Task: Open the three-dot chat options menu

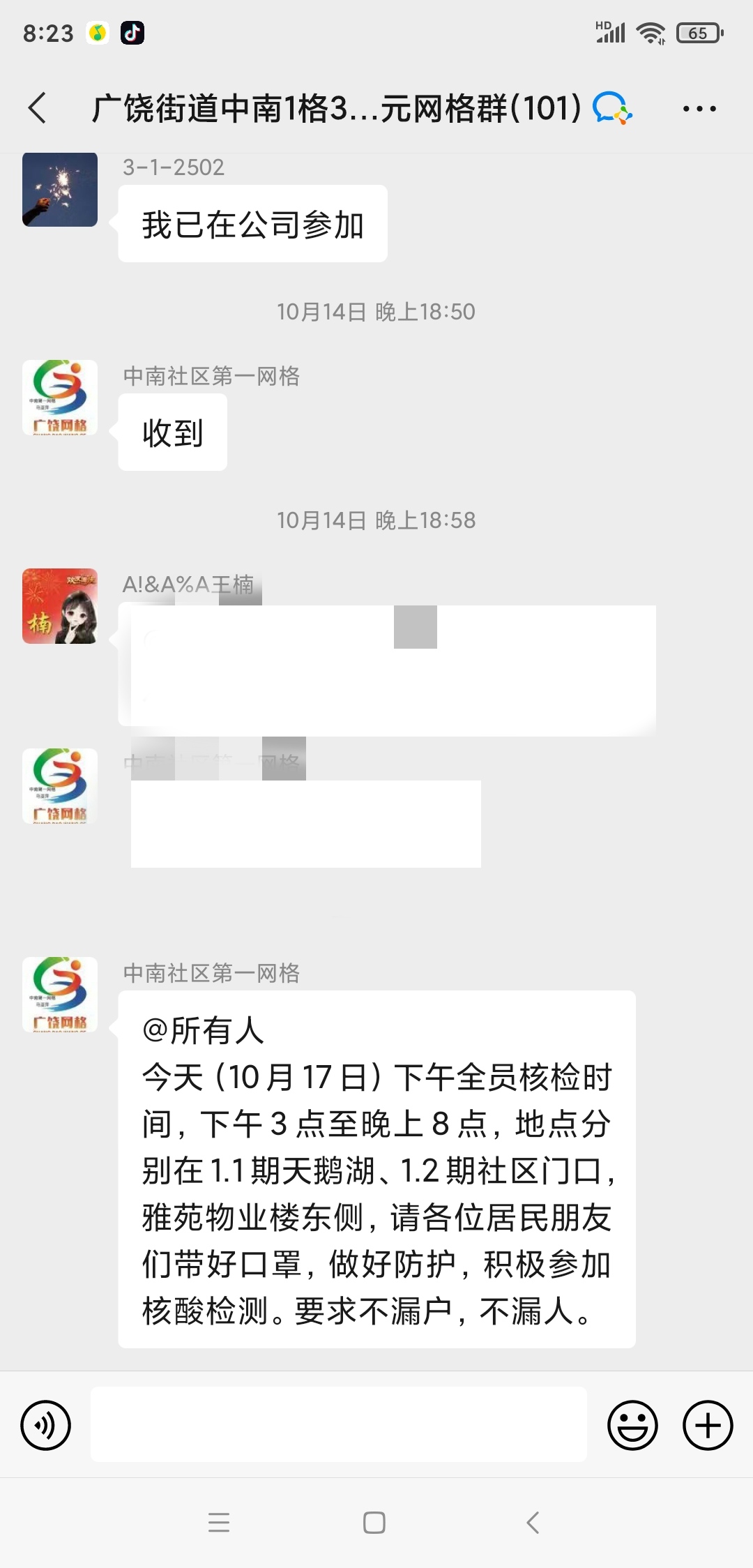Action: tap(699, 109)
